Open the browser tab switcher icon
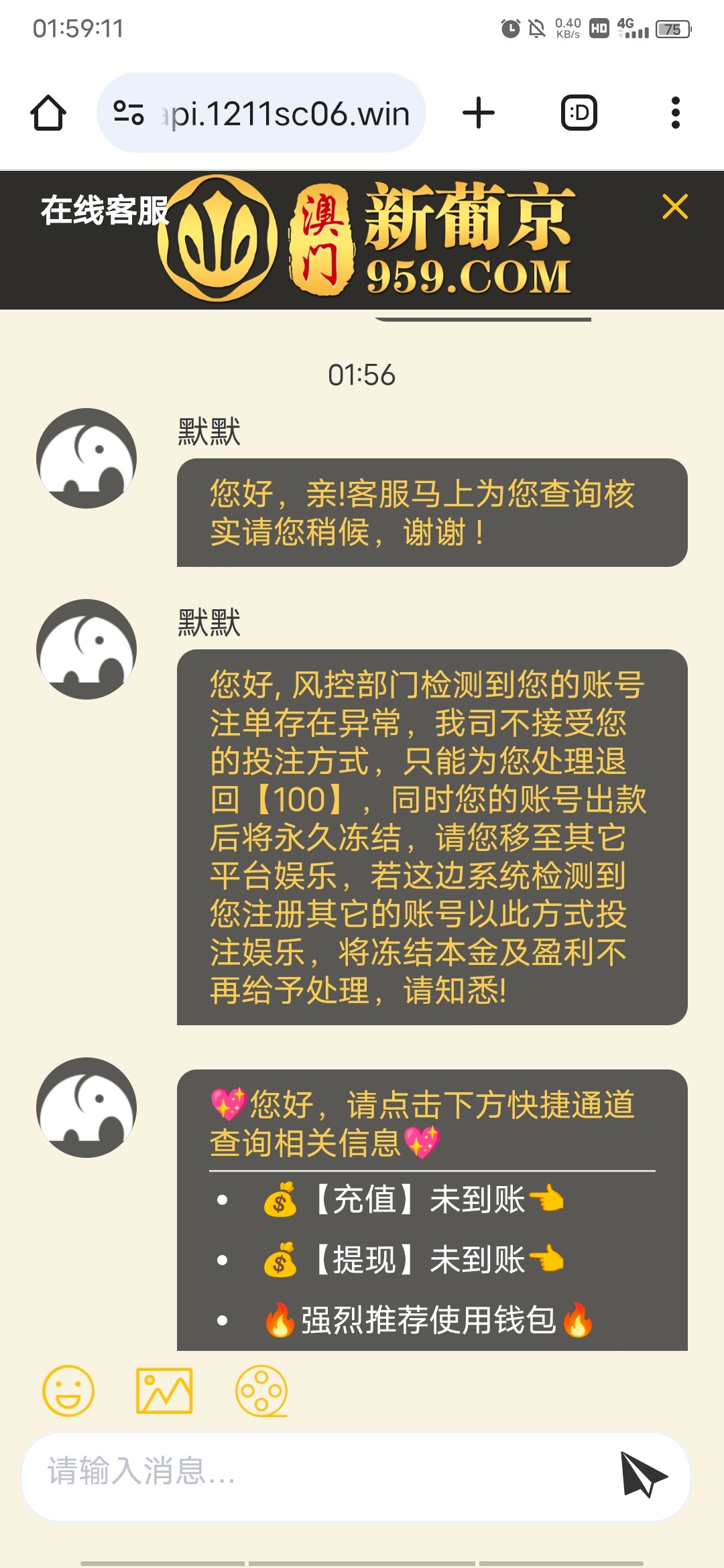 pos(577,112)
